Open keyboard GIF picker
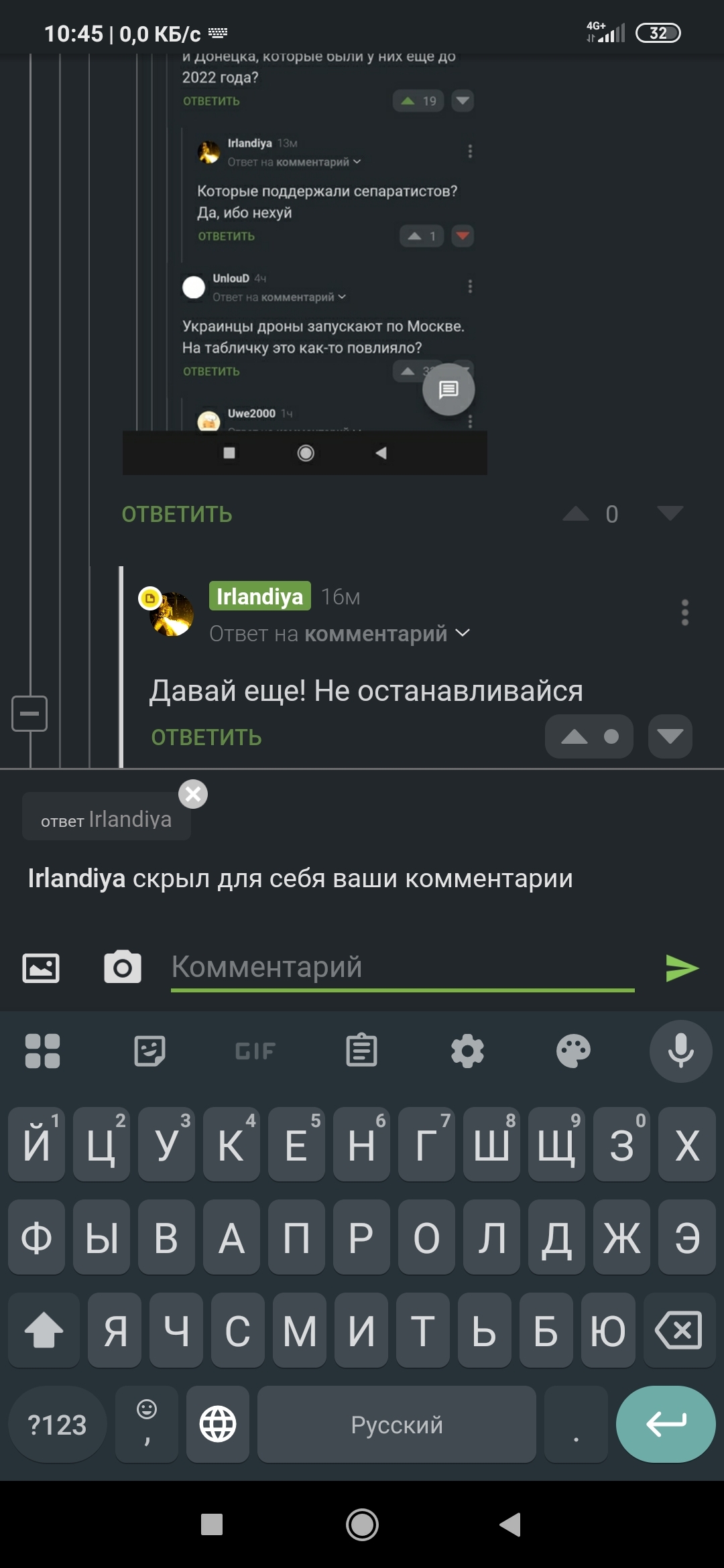The height and width of the screenshot is (1568, 724). click(255, 1051)
